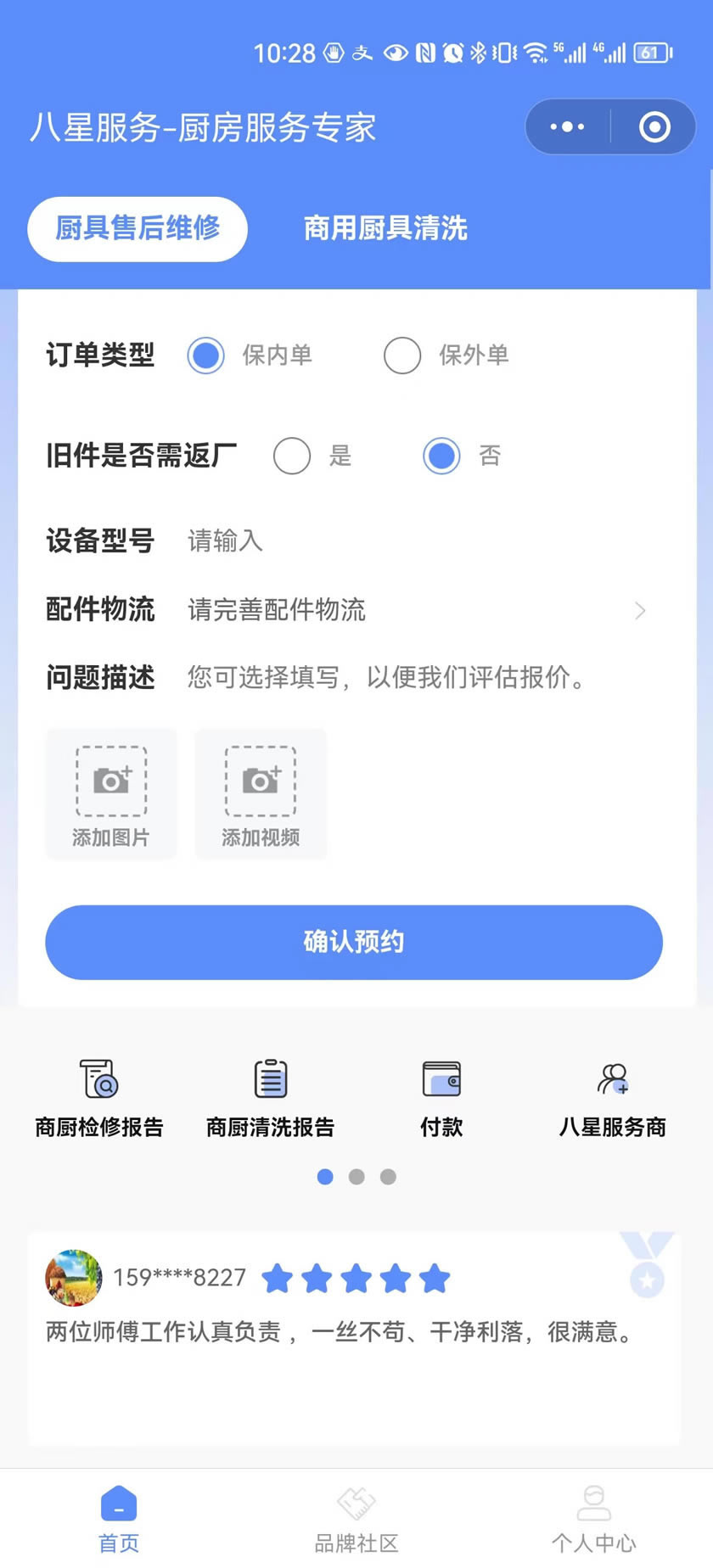Focus the 问题描述 text field
Viewport: 713px width, 1568px height.
(407, 677)
